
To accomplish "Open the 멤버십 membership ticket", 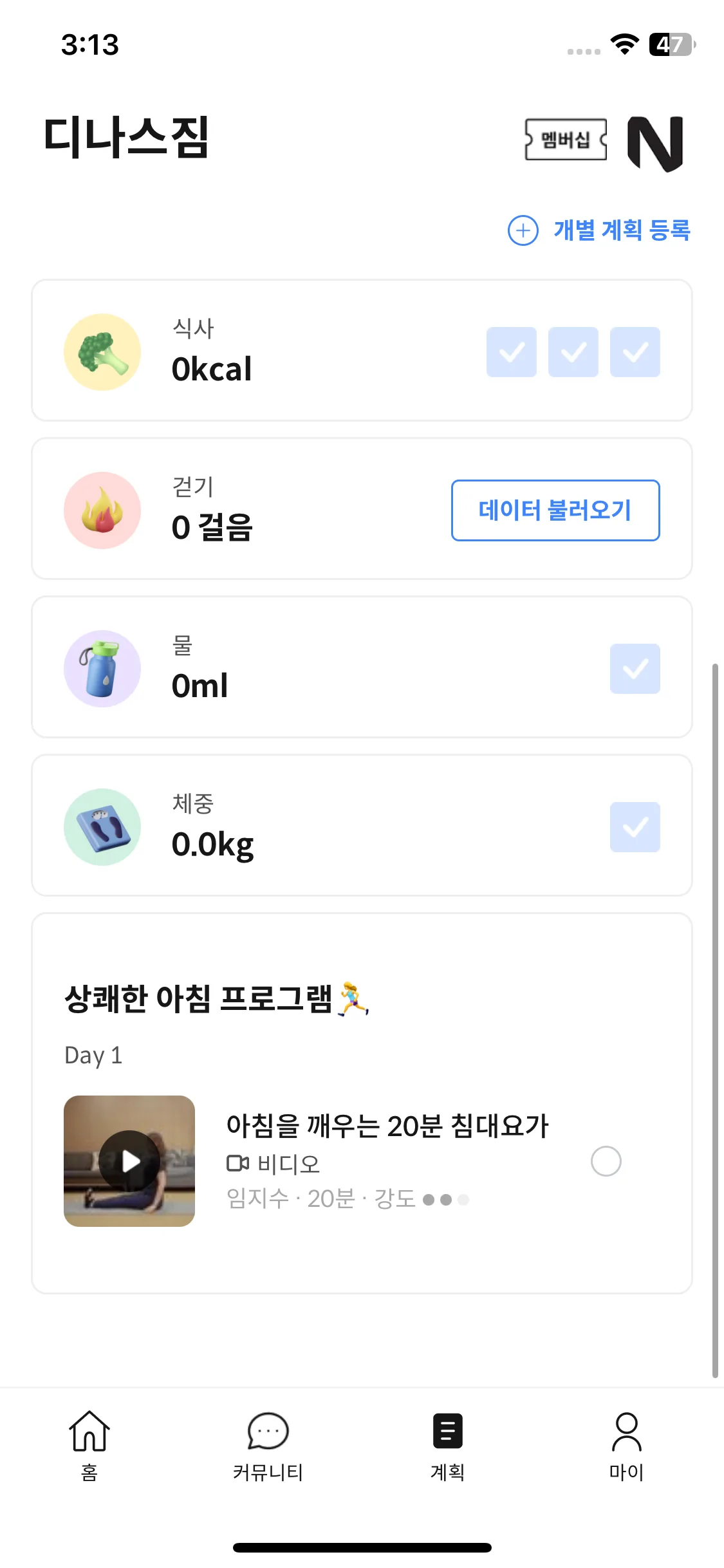I will tap(566, 140).
